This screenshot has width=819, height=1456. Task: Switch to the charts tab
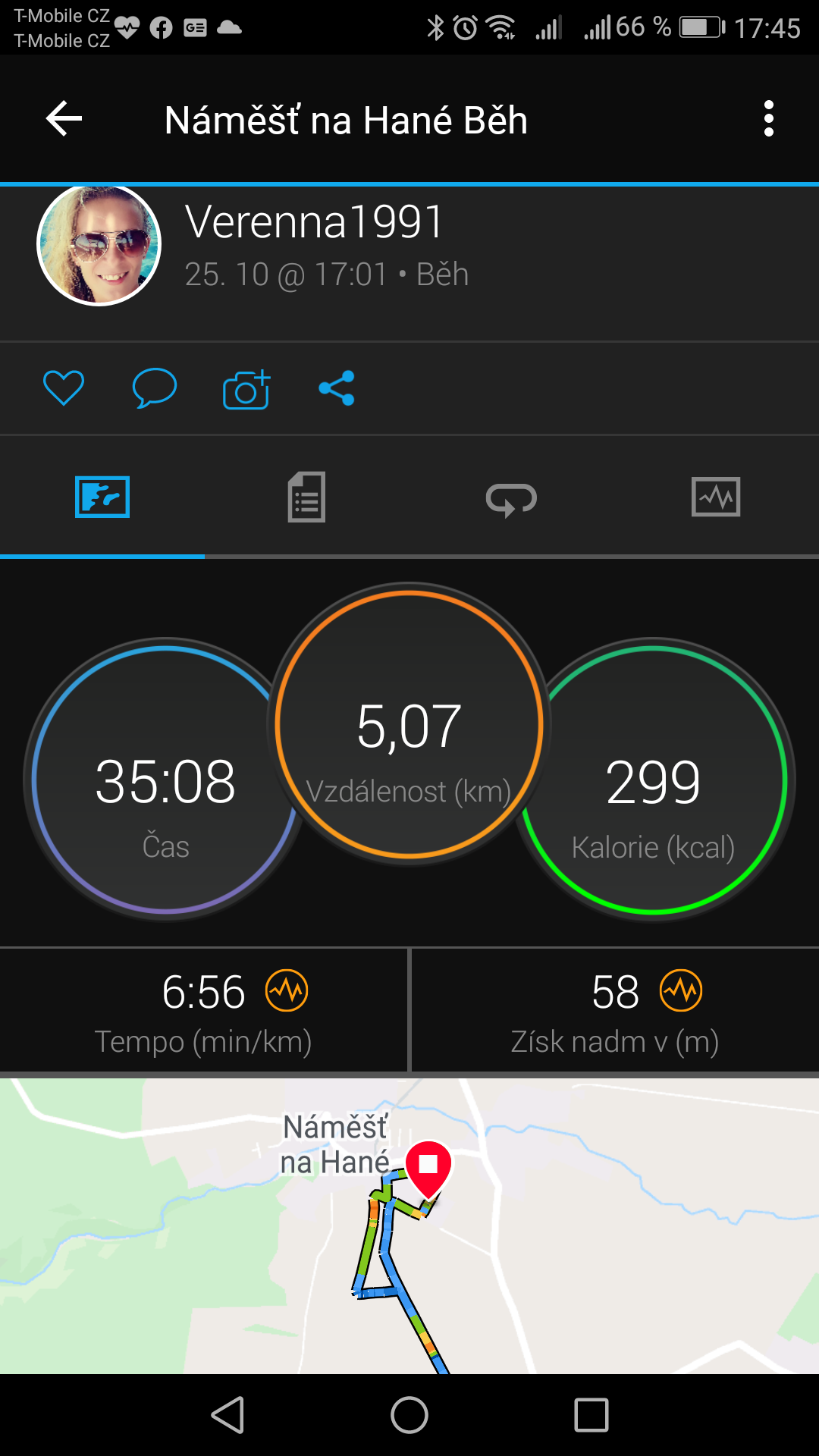tap(716, 497)
